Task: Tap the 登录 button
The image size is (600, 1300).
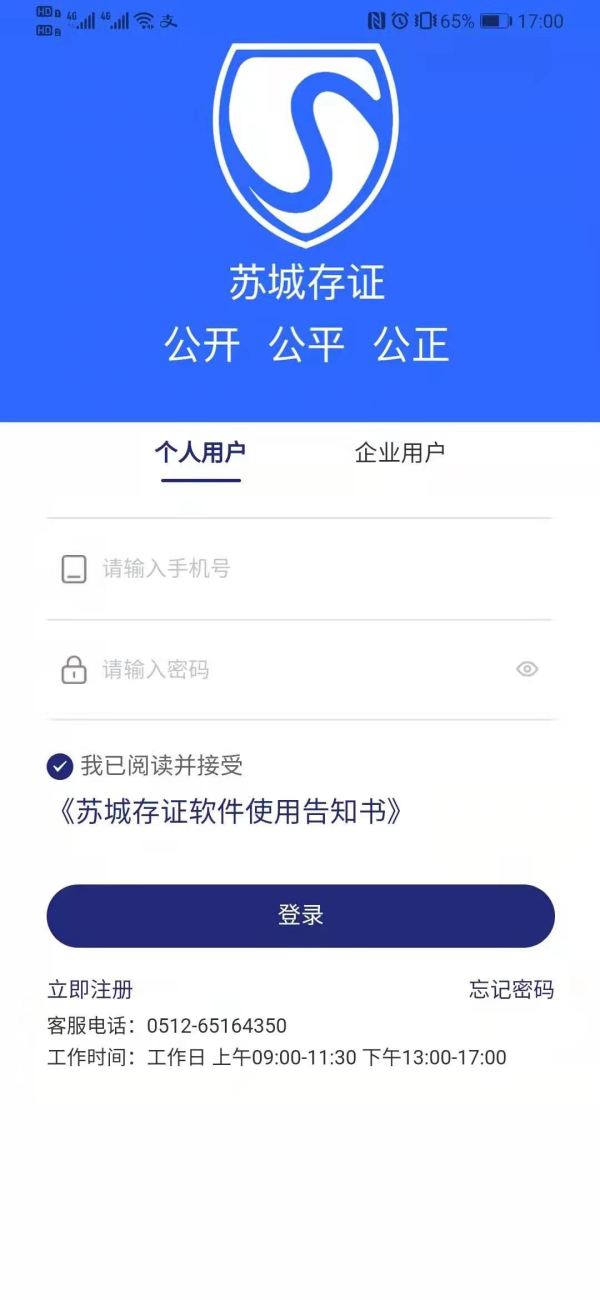Action: (300, 915)
